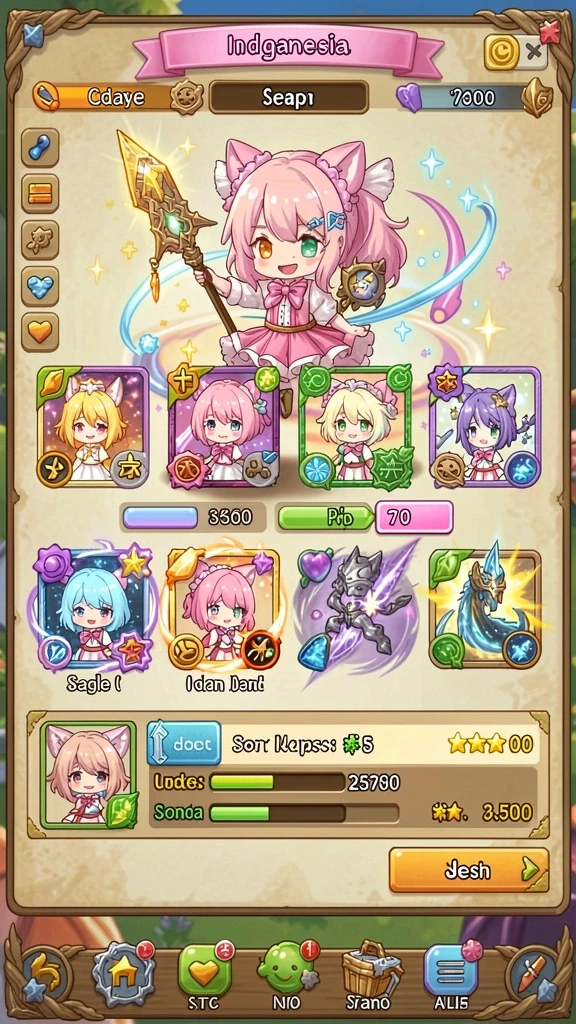The width and height of the screenshot is (576, 1024).
Task: Tap the blue doct button
Action: 184,743
